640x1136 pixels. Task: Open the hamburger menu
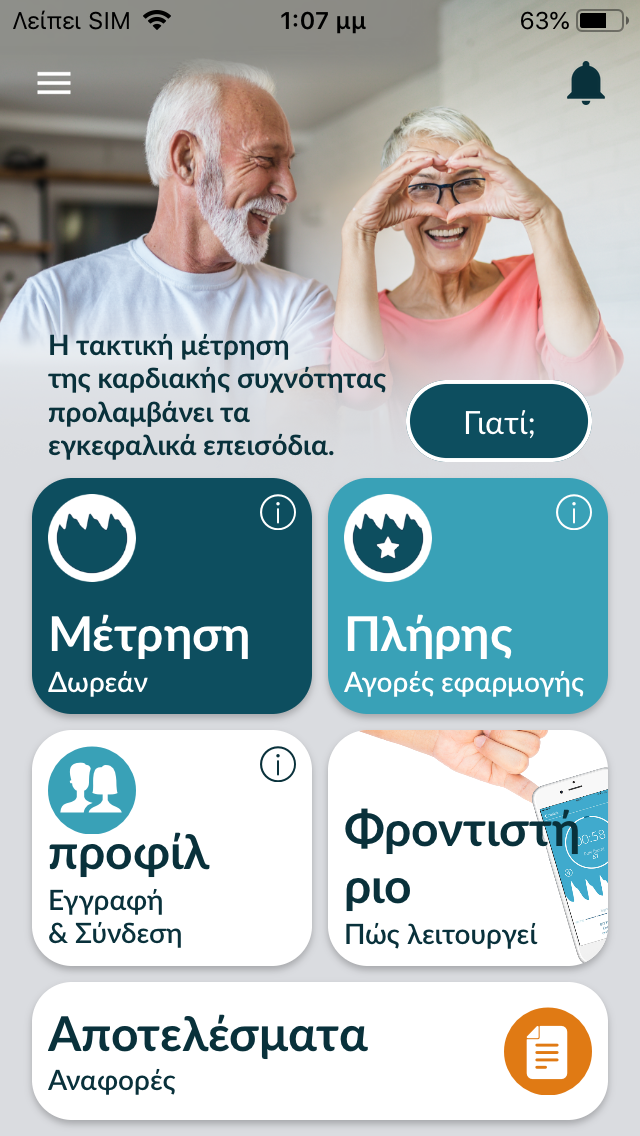pos(54,82)
